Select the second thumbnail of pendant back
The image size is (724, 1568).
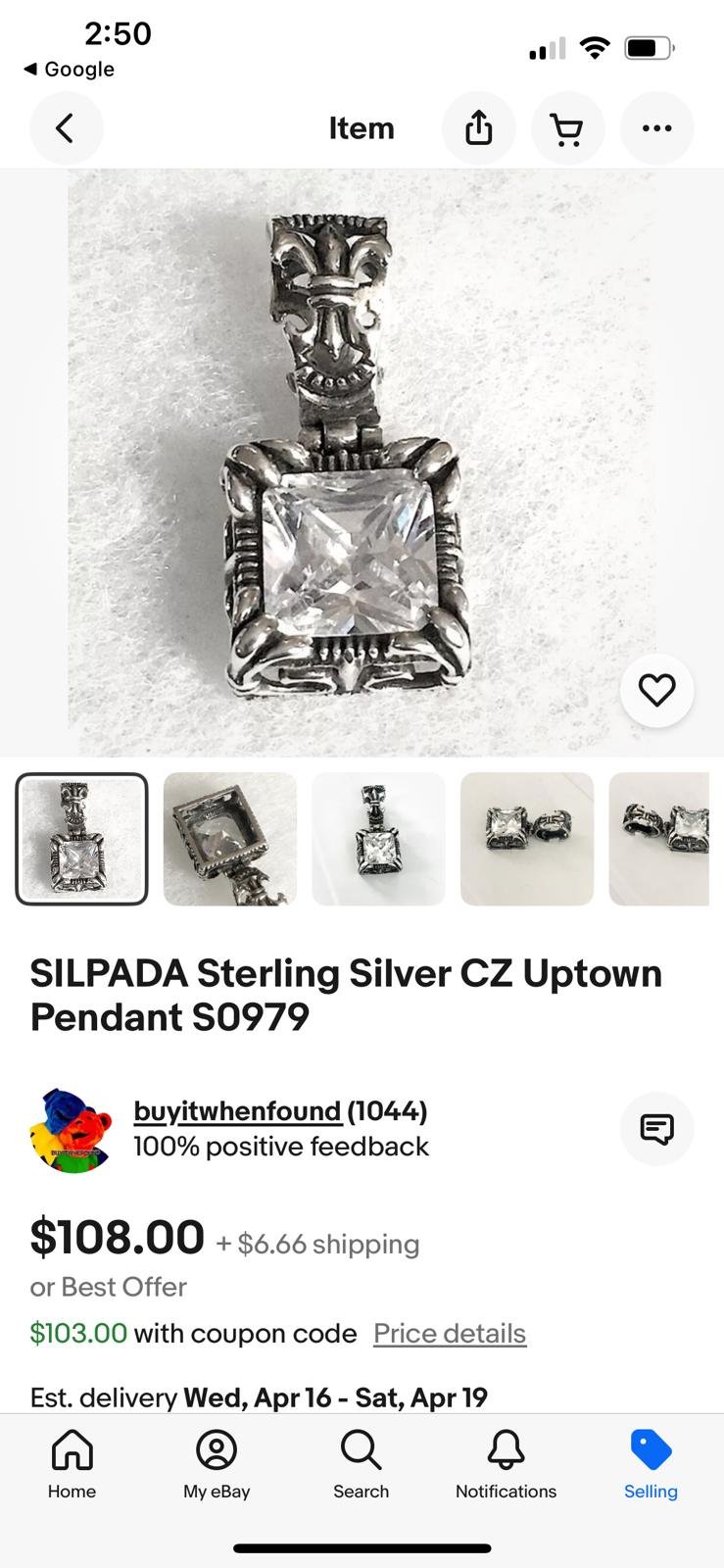(x=230, y=839)
